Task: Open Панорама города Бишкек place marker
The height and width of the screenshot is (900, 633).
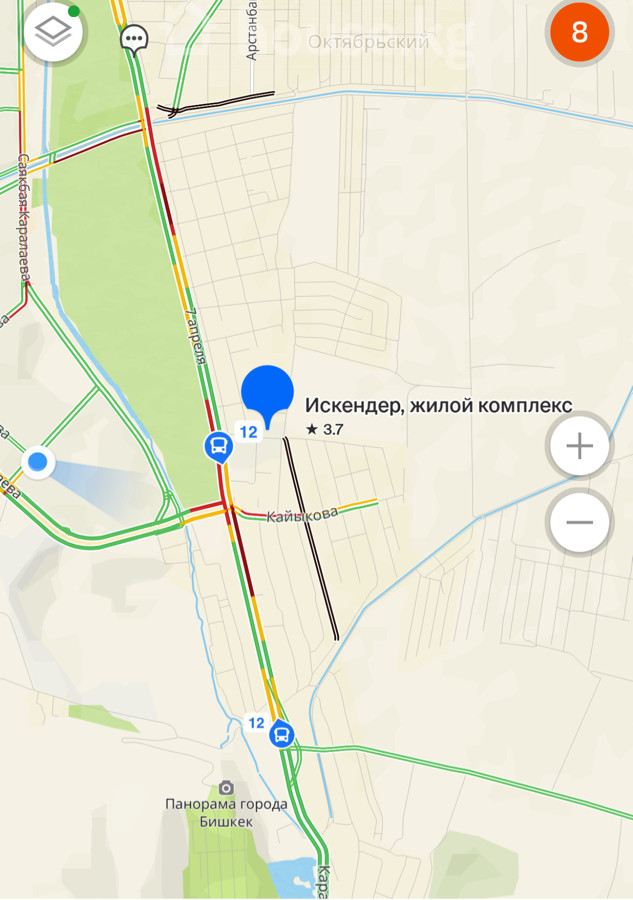Action: [227, 787]
